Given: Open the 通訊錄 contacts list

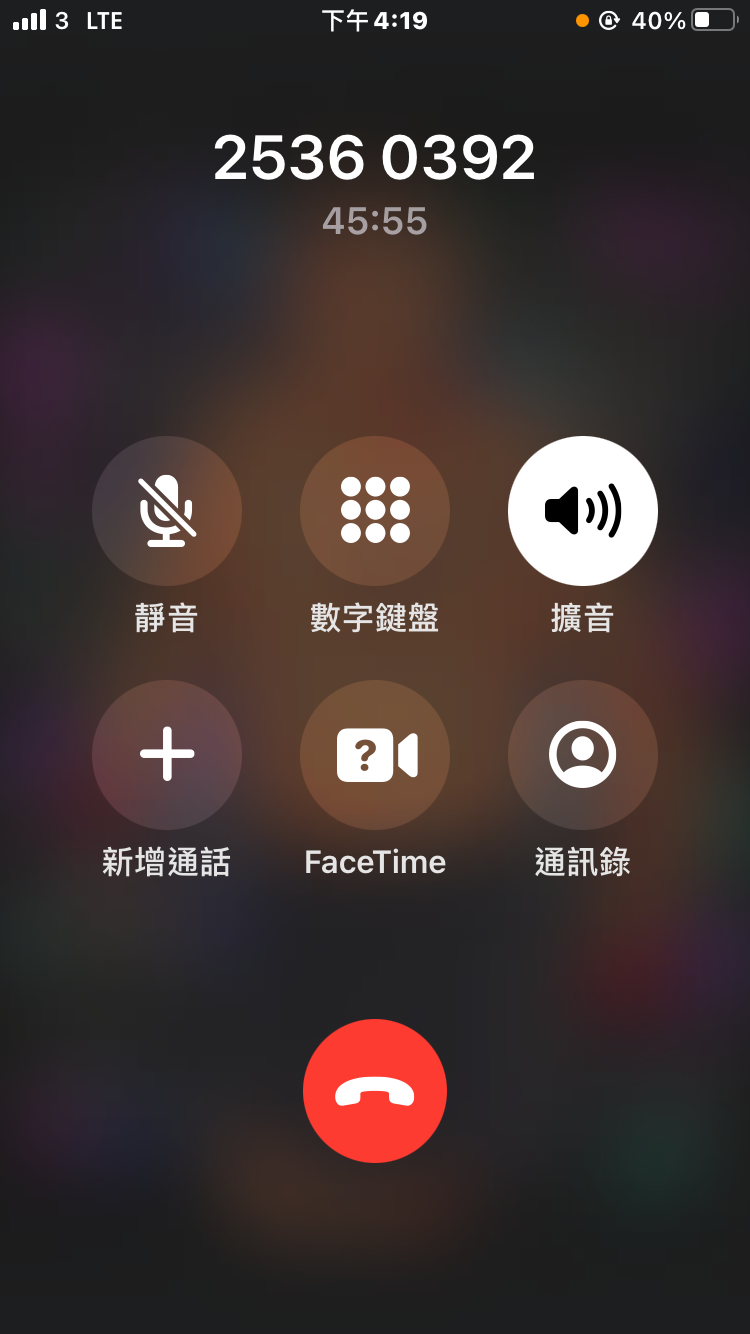Looking at the screenshot, I should 583,755.
